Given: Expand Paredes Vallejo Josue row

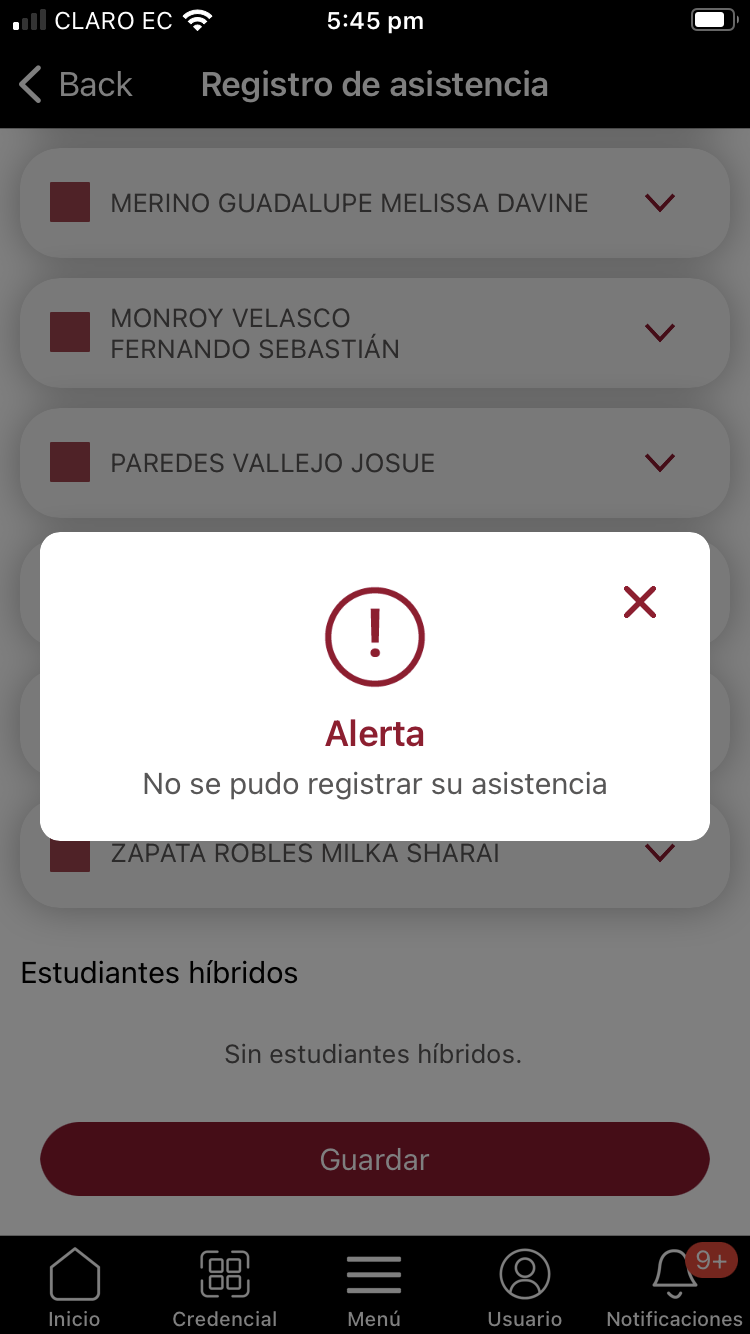Looking at the screenshot, I should [659, 462].
